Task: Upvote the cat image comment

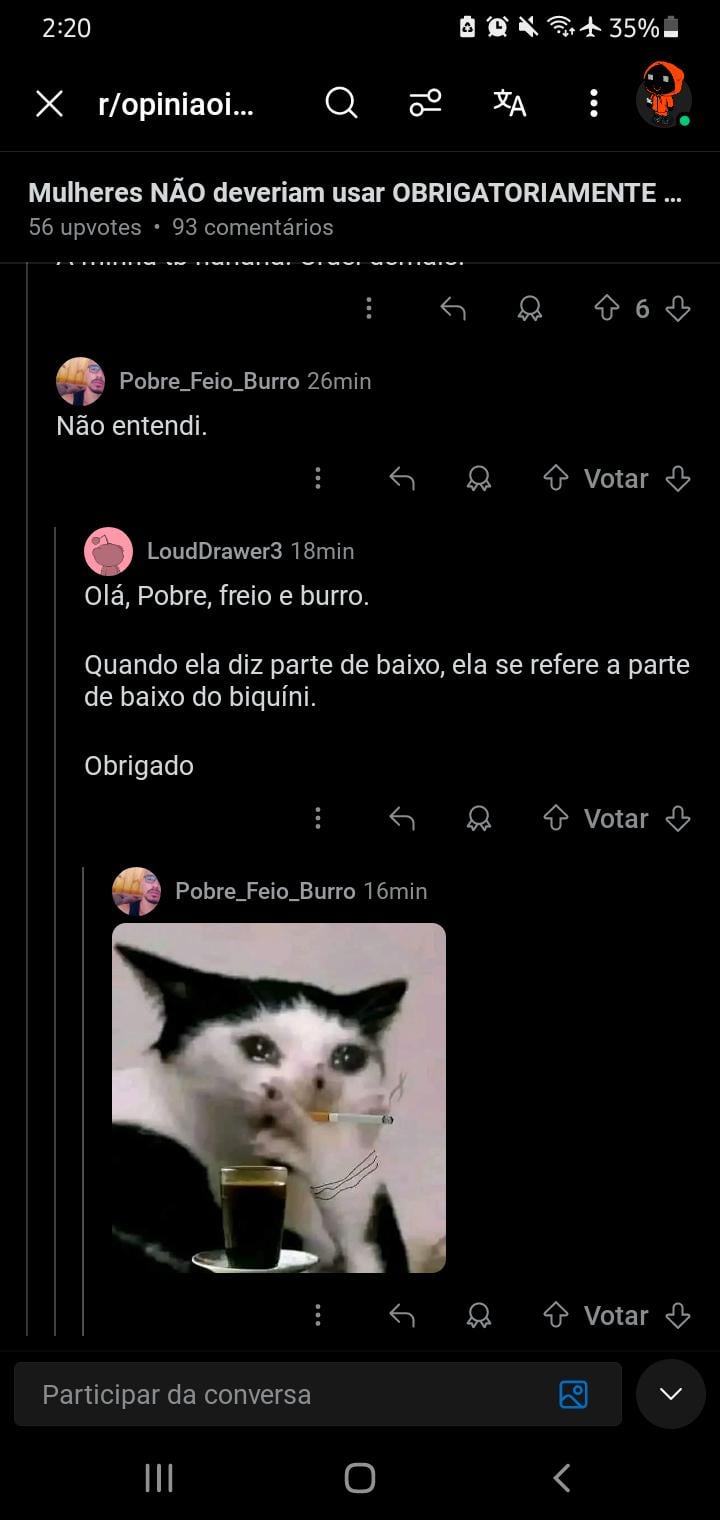Action: (x=556, y=1315)
